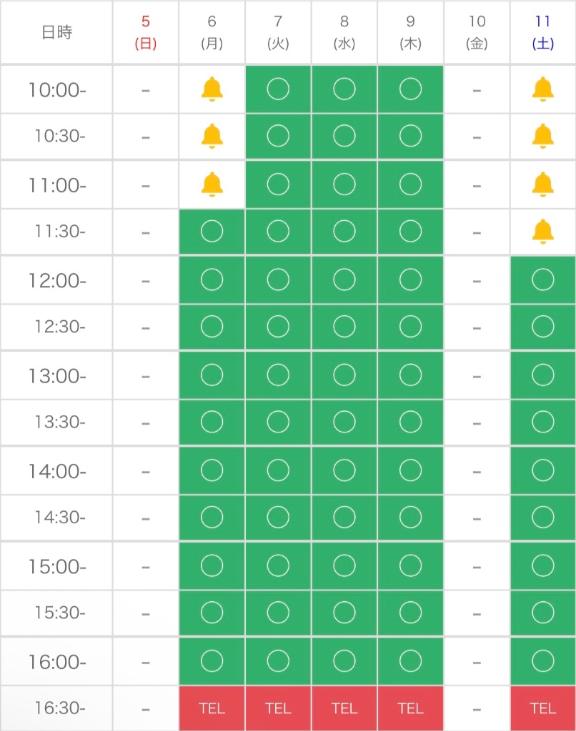This screenshot has height=731, width=576.
Task: Choose Thursday 9 at 10:30
Action: (411, 136)
